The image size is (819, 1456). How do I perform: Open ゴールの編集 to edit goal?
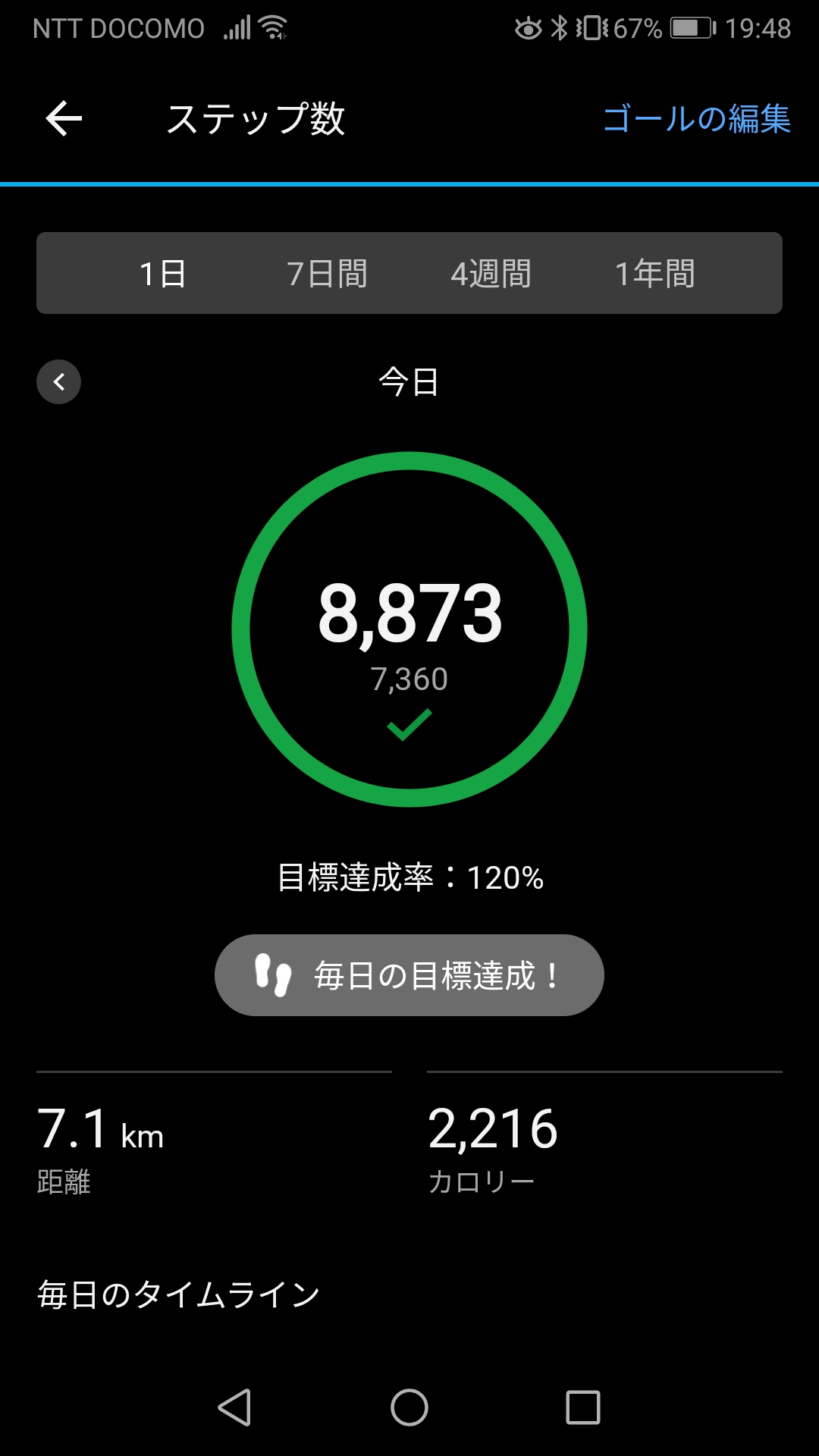tap(696, 119)
